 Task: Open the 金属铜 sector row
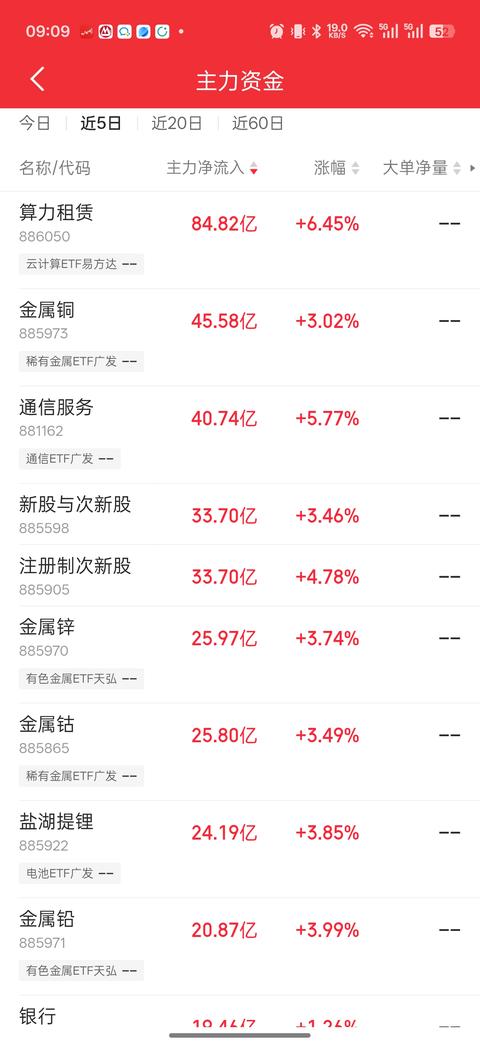click(240, 338)
